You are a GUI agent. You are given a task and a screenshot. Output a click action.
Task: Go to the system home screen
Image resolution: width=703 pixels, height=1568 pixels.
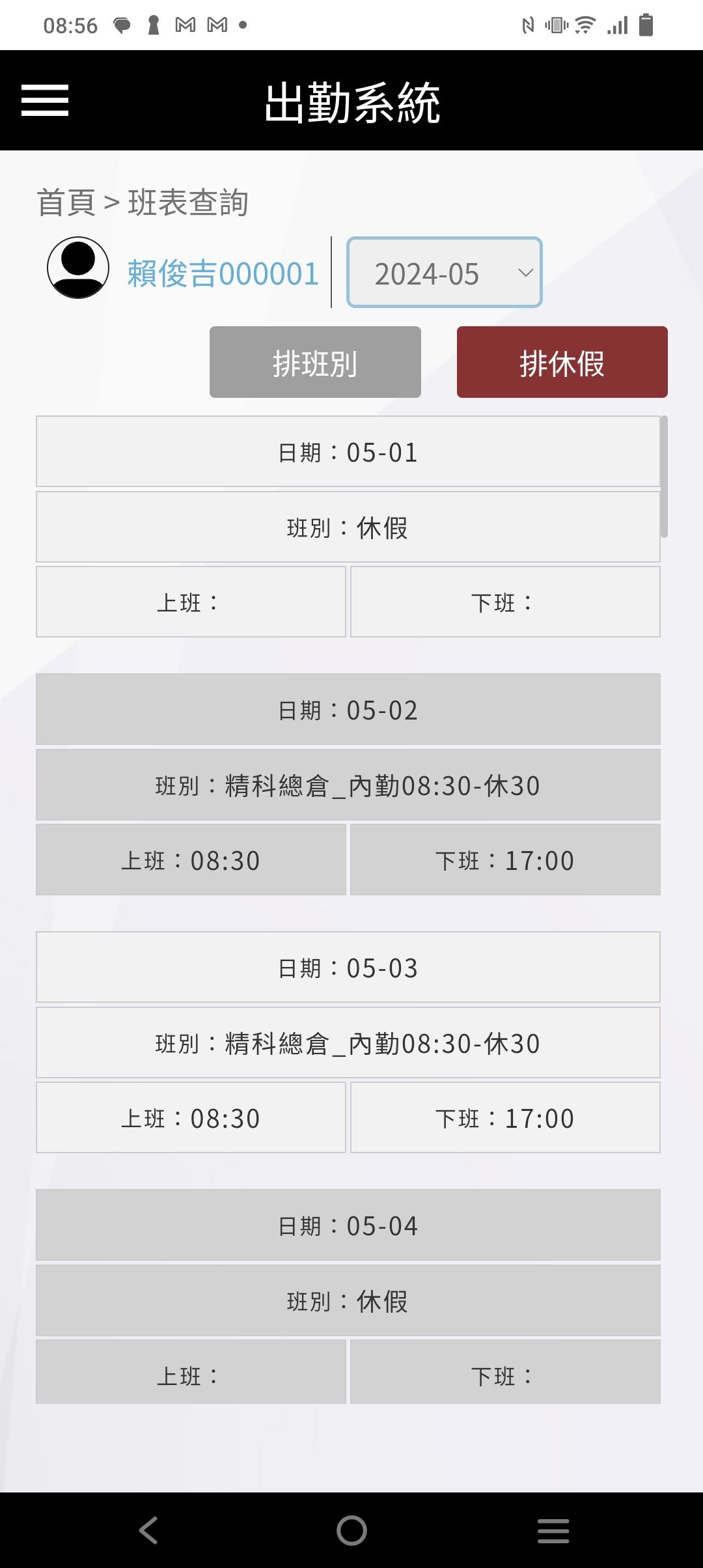351,1530
